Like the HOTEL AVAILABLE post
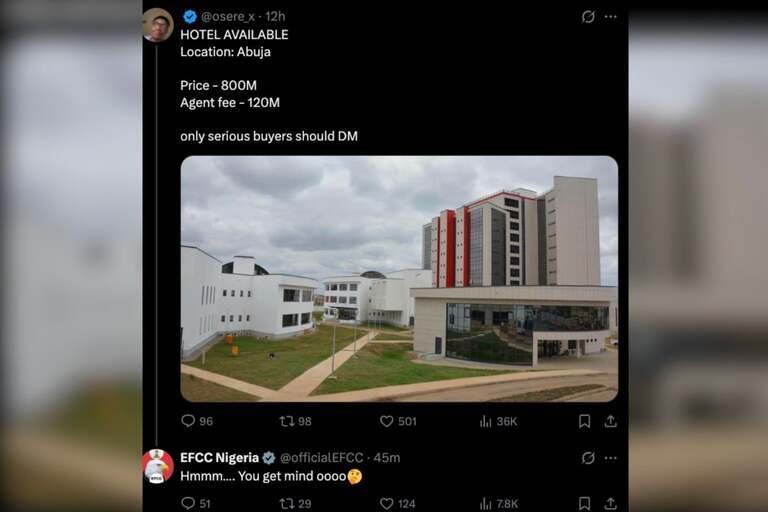Screen dimensions: 768x512 pyautogui.click(x=387, y=421)
